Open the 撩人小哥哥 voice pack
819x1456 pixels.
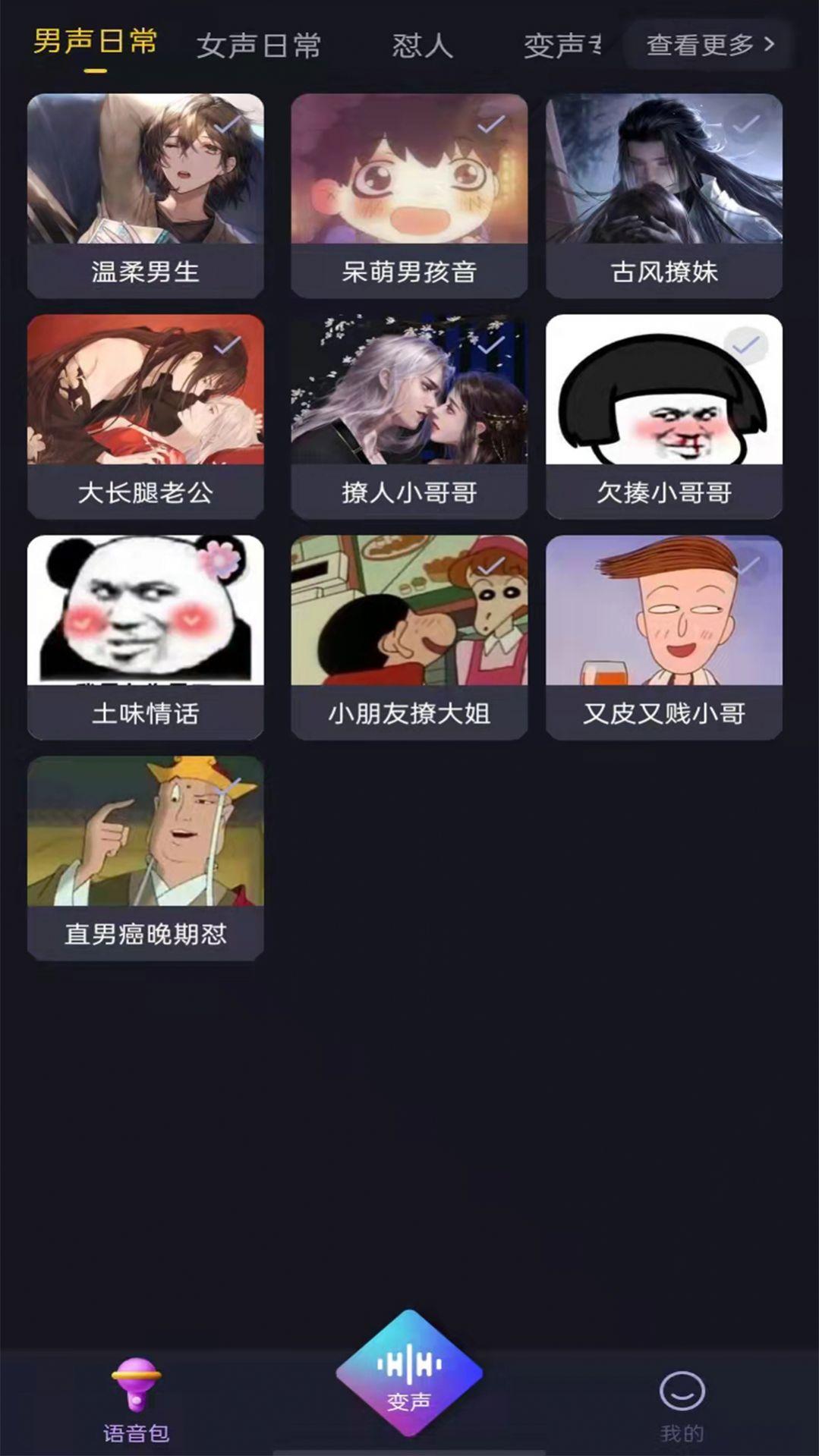click(x=409, y=417)
